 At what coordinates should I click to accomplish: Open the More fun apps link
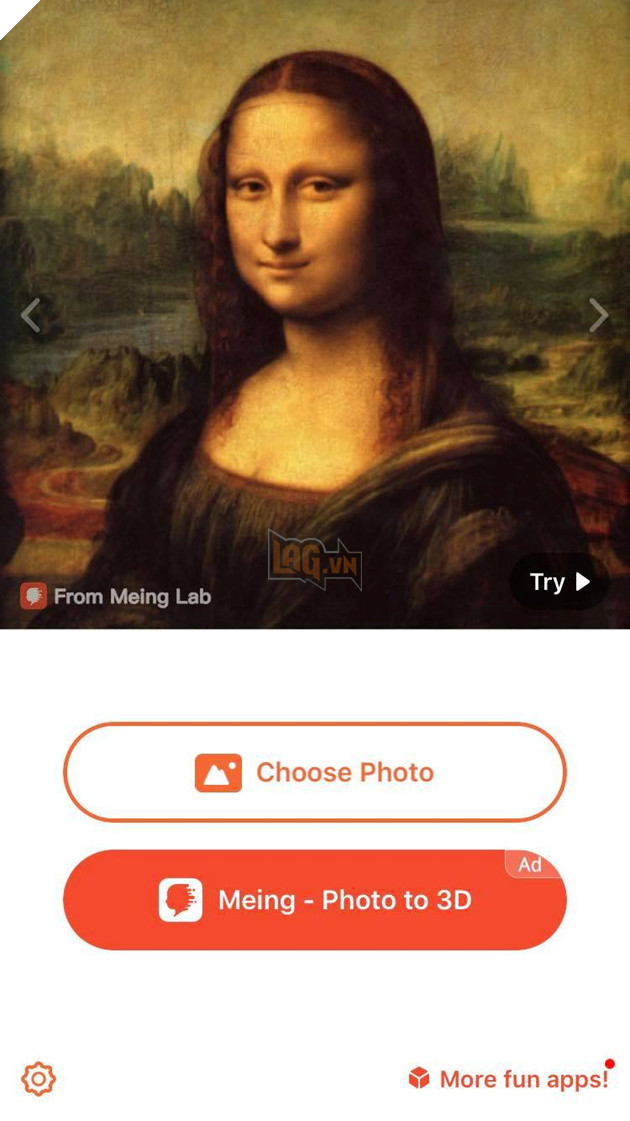point(510,1079)
